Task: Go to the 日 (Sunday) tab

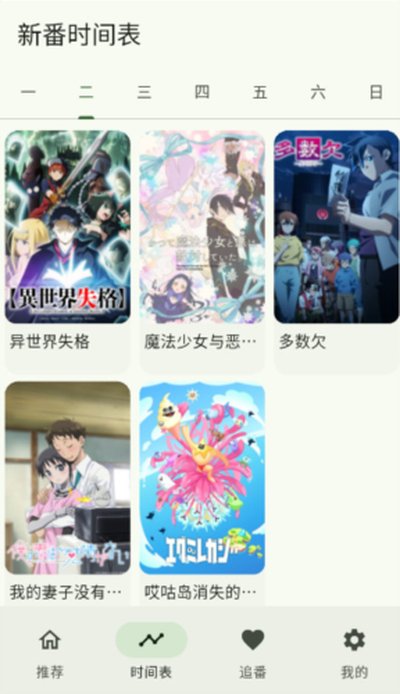Action: click(x=376, y=93)
